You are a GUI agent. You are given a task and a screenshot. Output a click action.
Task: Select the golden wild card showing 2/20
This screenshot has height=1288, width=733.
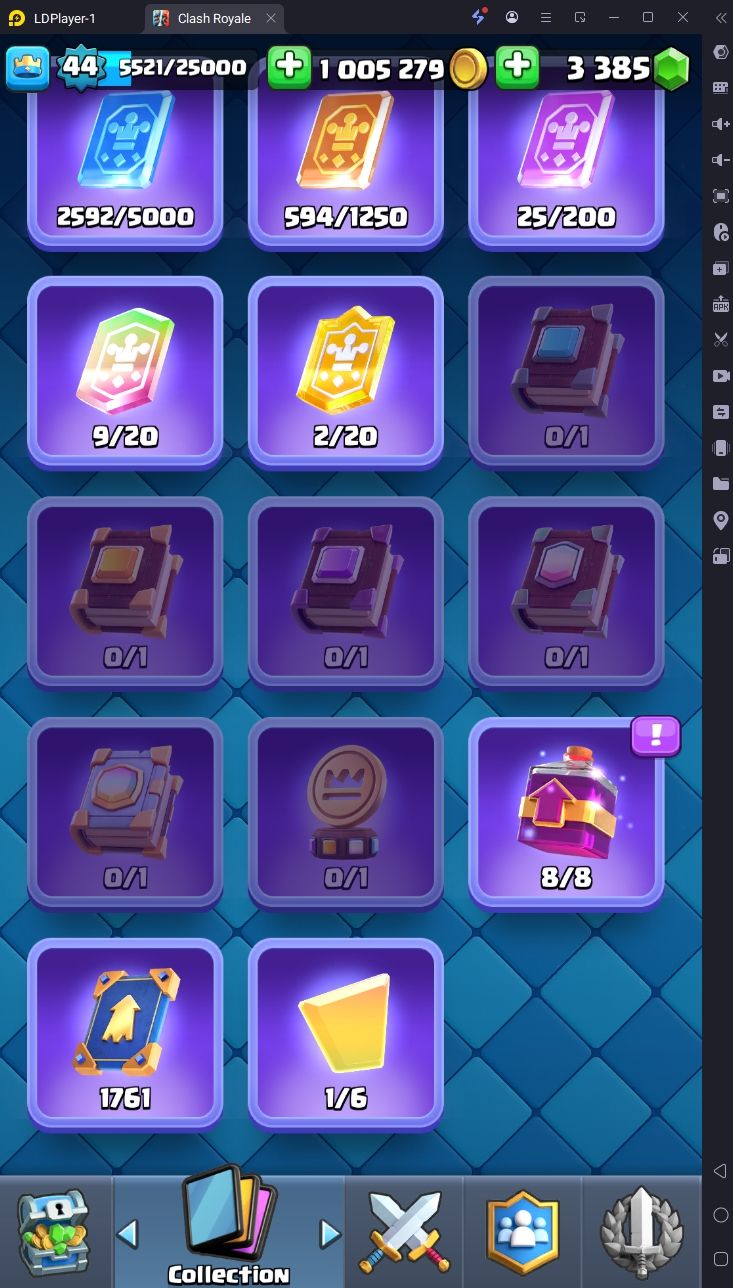pyautogui.click(x=346, y=372)
